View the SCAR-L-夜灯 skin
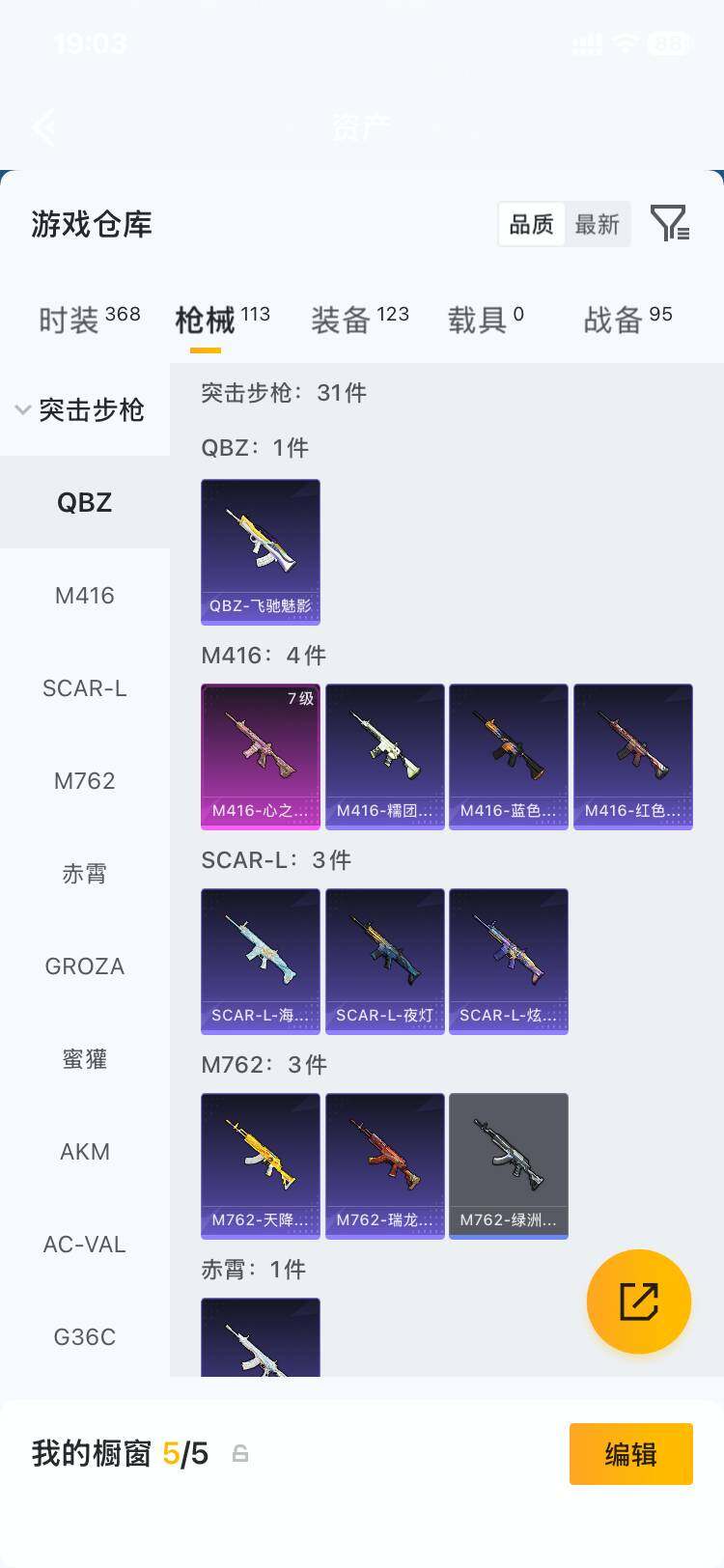The width and height of the screenshot is (724, 1568). (385, 961)
